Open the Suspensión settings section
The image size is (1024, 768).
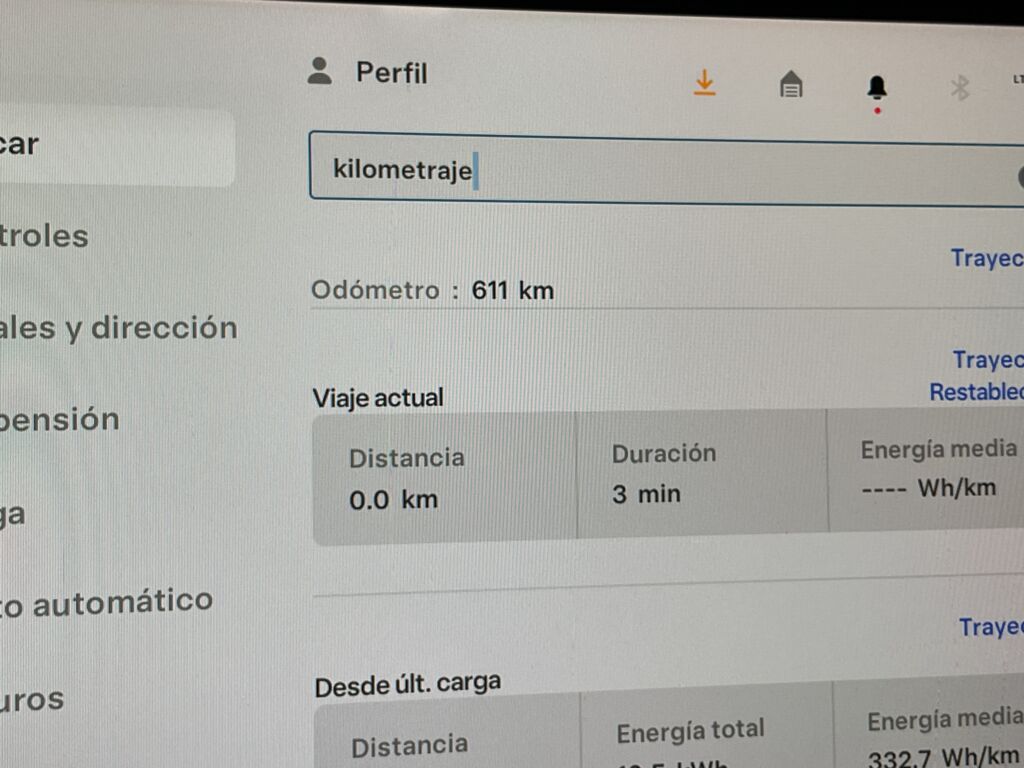(60, 419)
